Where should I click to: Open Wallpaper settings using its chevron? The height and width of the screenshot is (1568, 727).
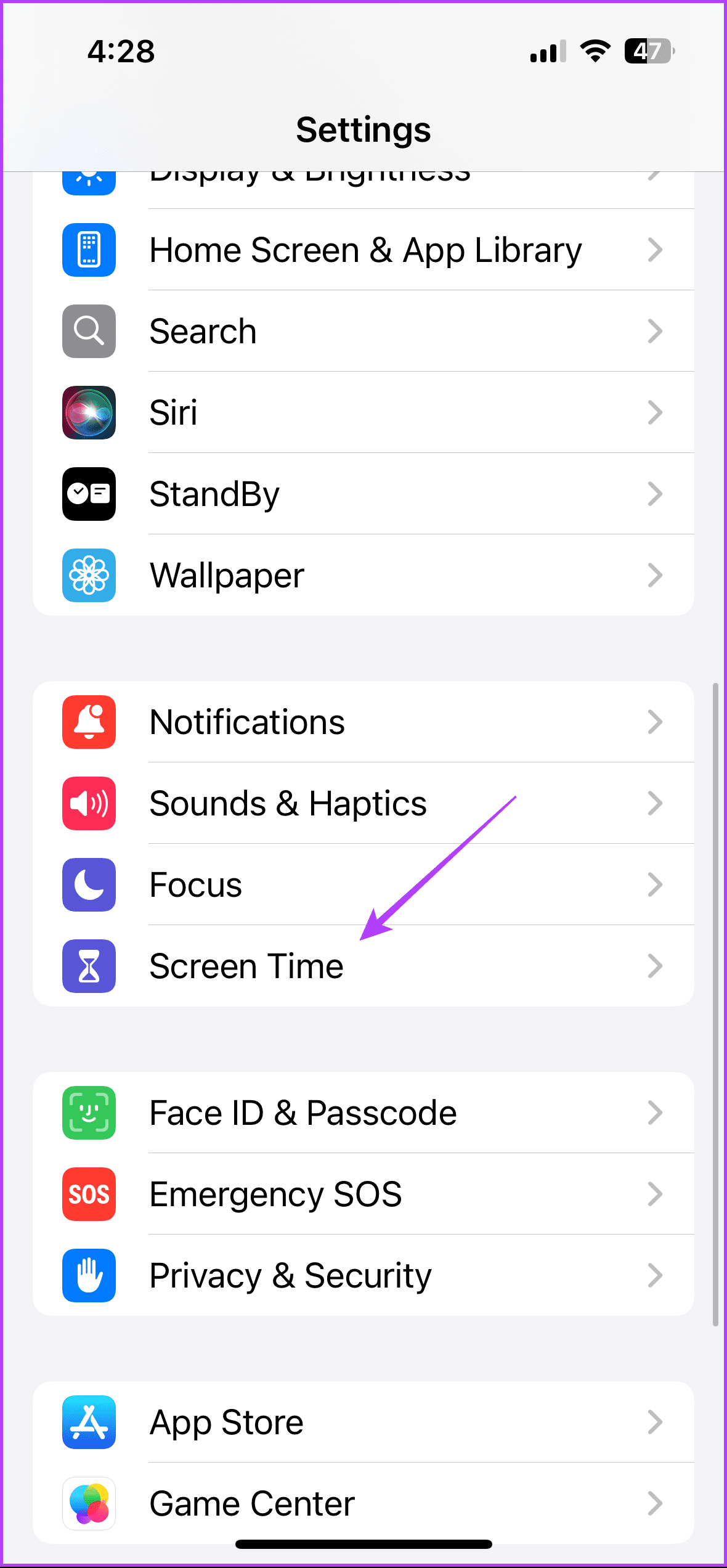coord(655,575)
